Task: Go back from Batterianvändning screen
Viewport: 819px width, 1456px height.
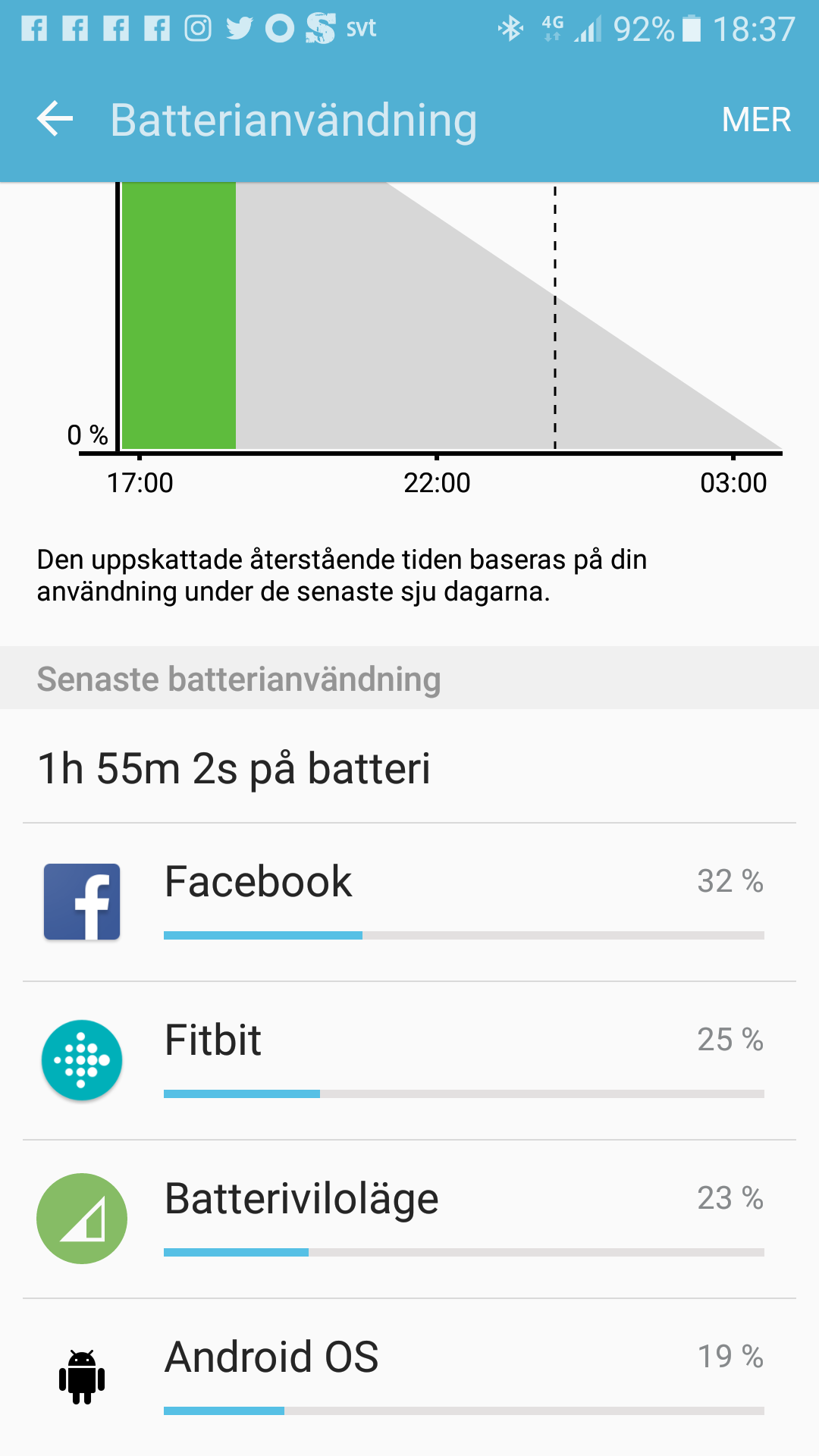Action: click(x=55, y=120)
